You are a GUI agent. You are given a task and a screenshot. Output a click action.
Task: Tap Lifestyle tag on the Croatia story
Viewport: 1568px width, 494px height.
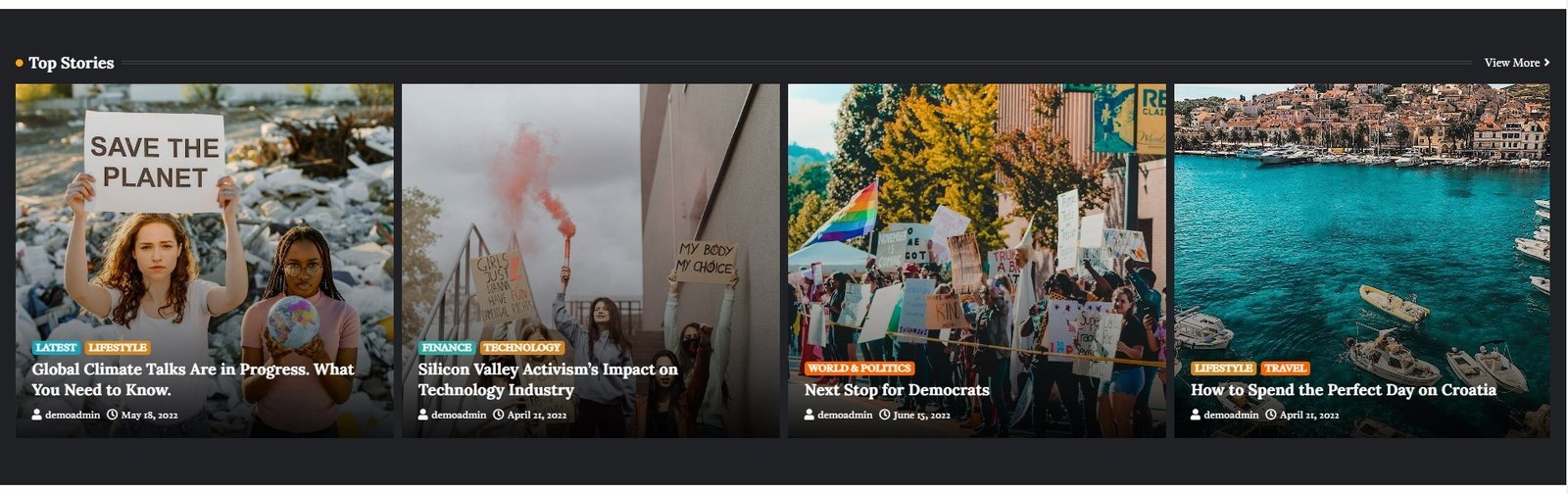[1223, 369]
